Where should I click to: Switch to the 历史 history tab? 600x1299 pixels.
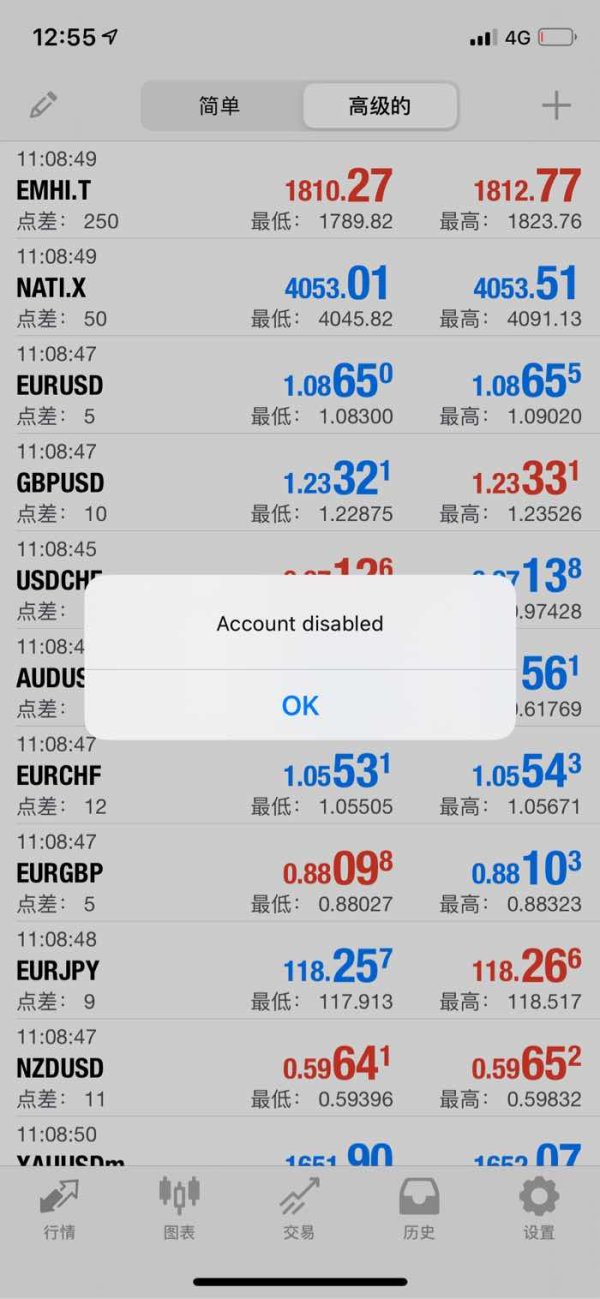click(x=419, y=1208)
